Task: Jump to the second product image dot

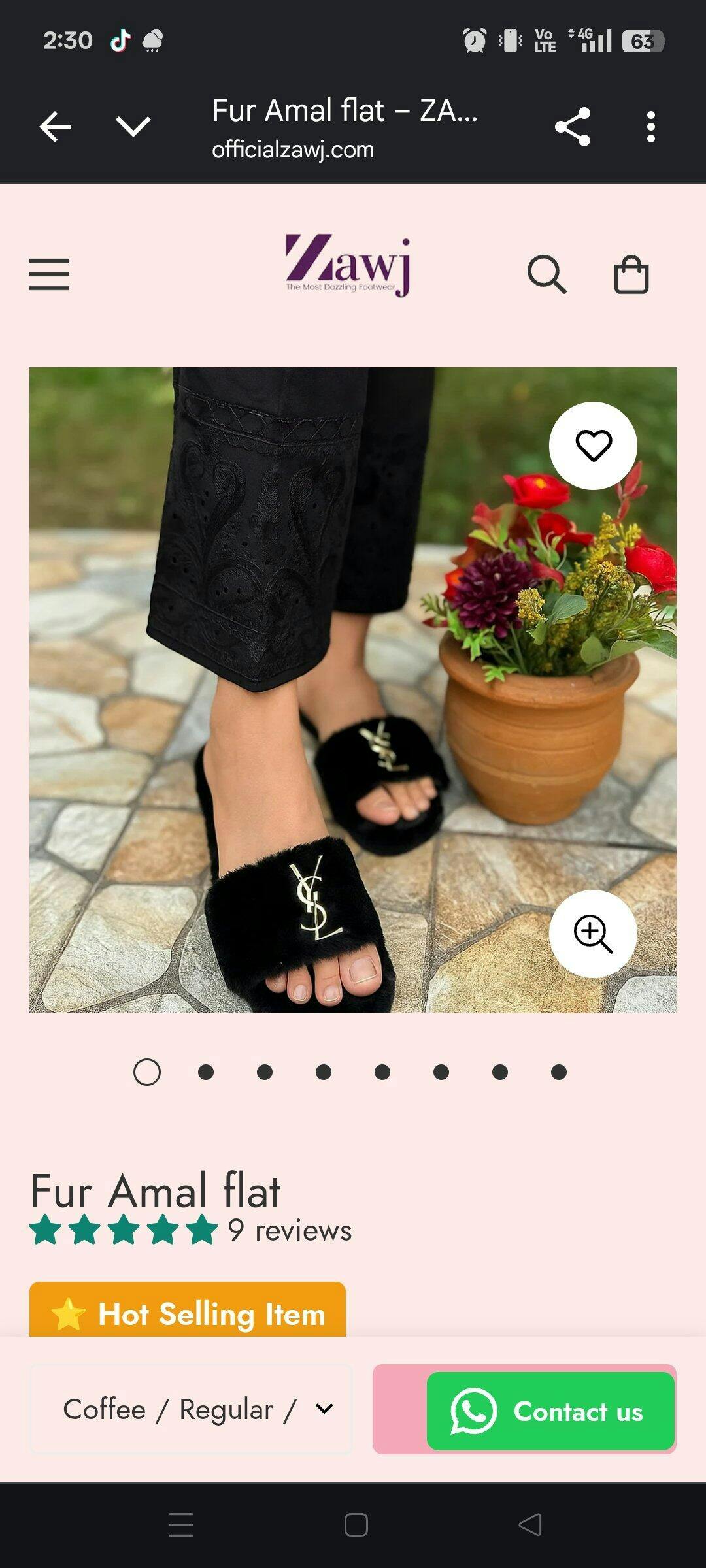Action: pyautogui.click(x=206, y=1072)
